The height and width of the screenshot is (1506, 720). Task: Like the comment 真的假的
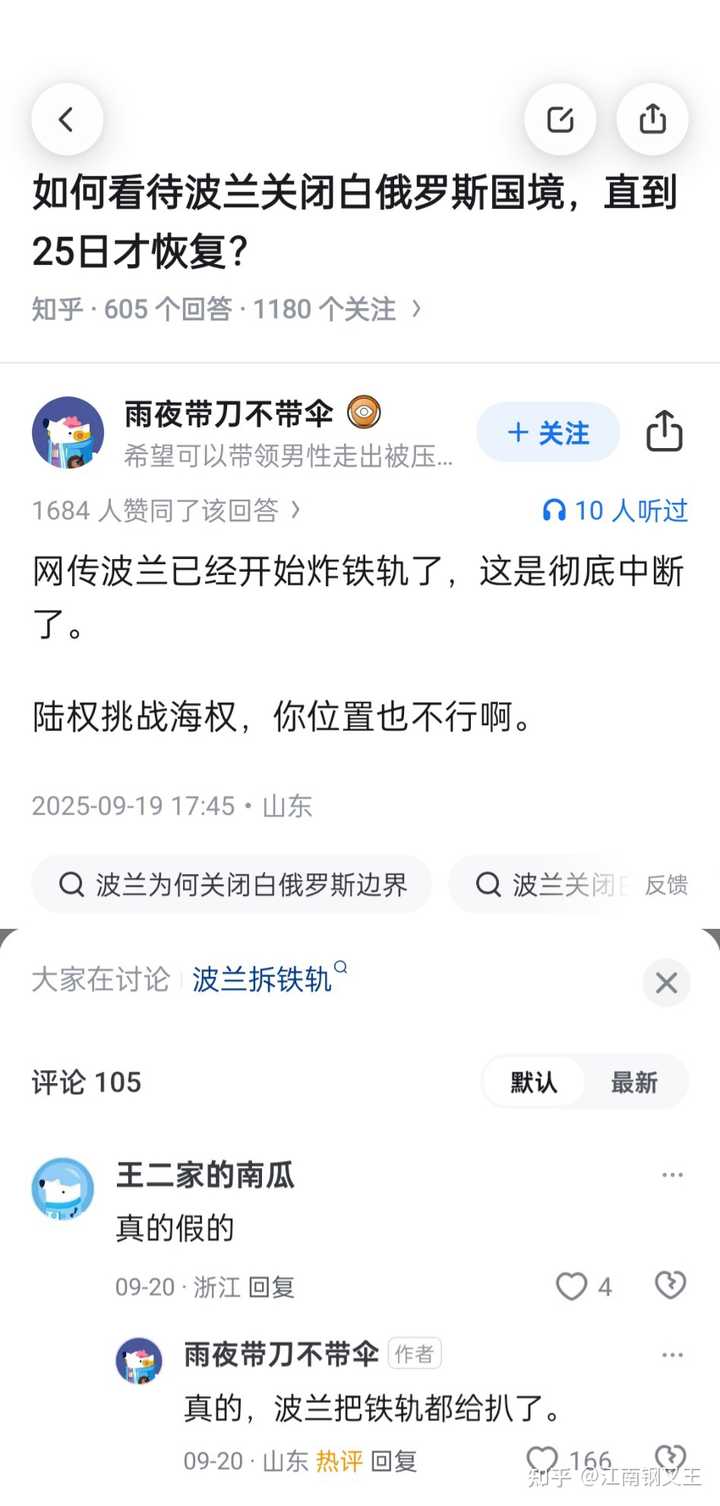click(x=572, y=1286)
